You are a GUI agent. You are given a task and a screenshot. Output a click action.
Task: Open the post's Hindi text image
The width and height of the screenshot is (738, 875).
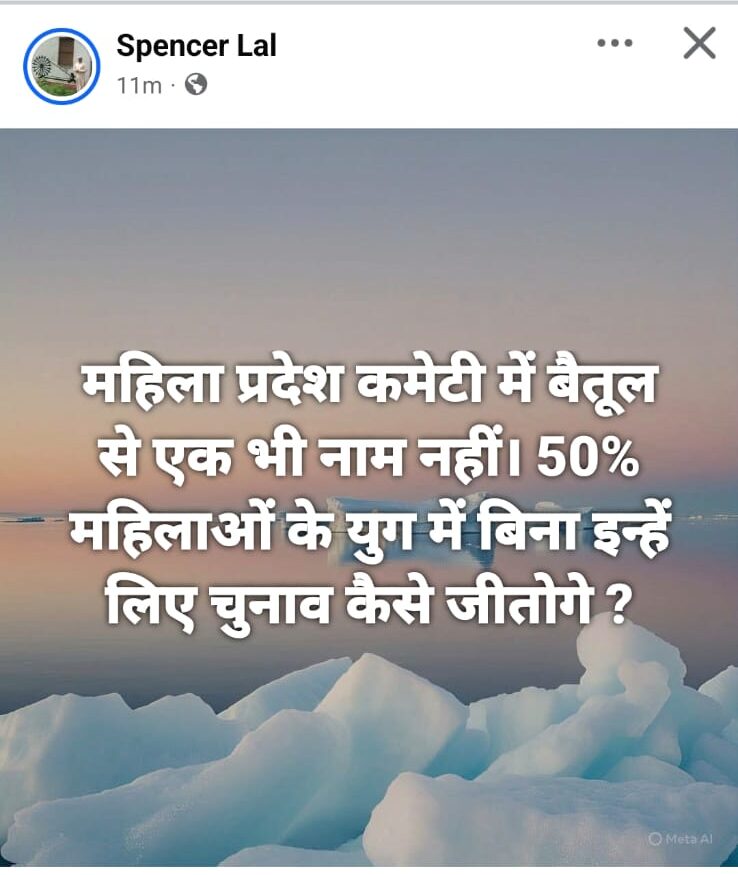[369, 497]
